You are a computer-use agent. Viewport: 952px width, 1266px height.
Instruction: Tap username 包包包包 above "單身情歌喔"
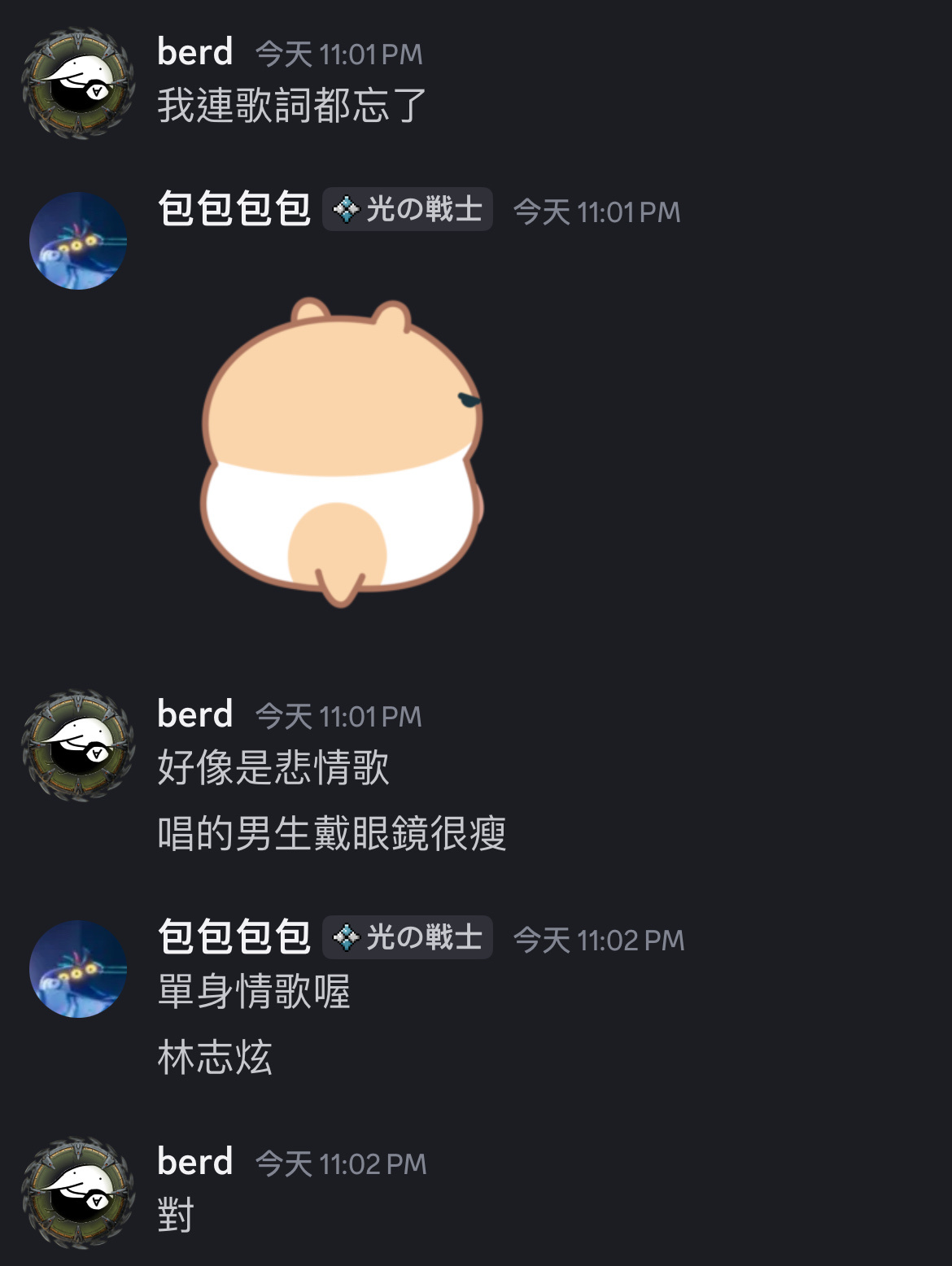click(x=234, y=937)
